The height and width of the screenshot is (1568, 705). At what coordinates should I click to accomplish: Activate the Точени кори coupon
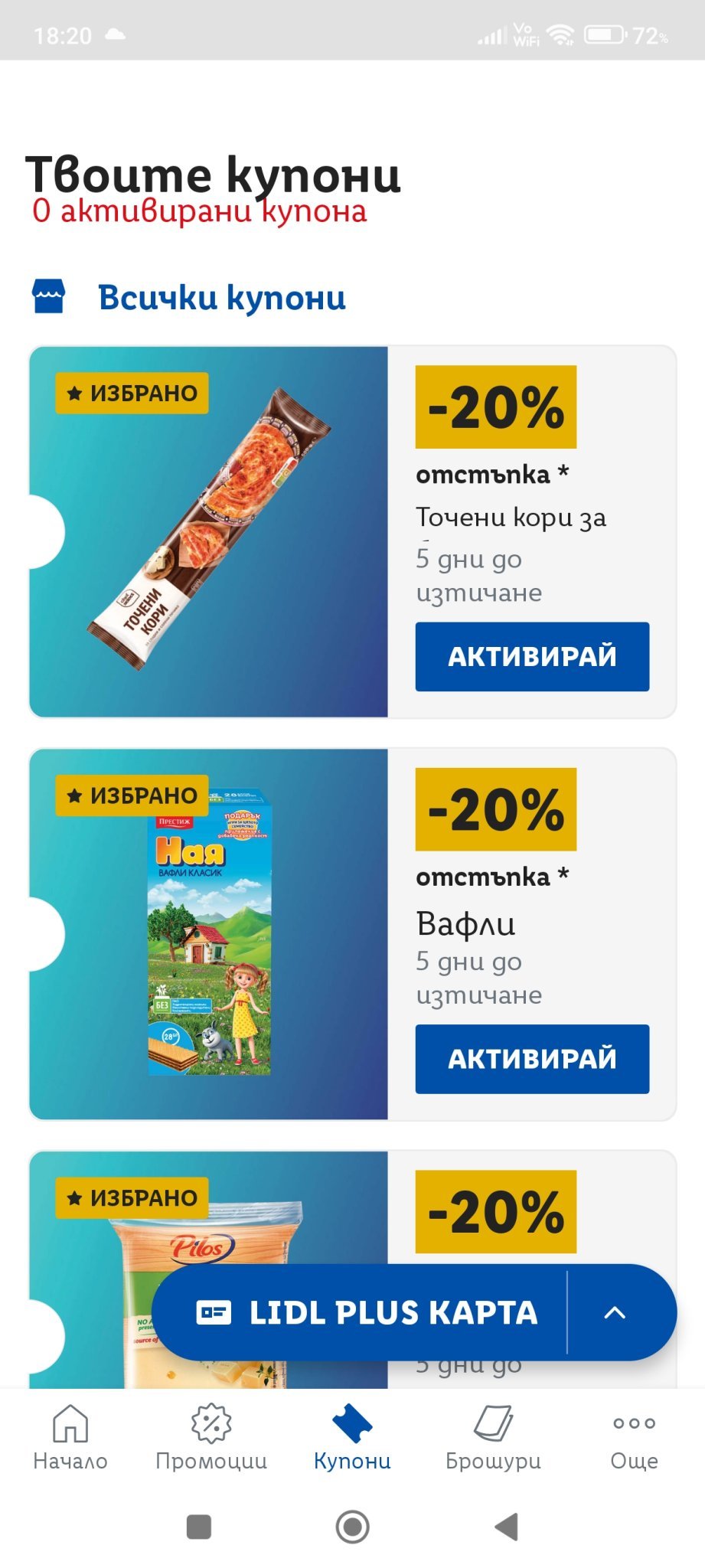[532, 656]
